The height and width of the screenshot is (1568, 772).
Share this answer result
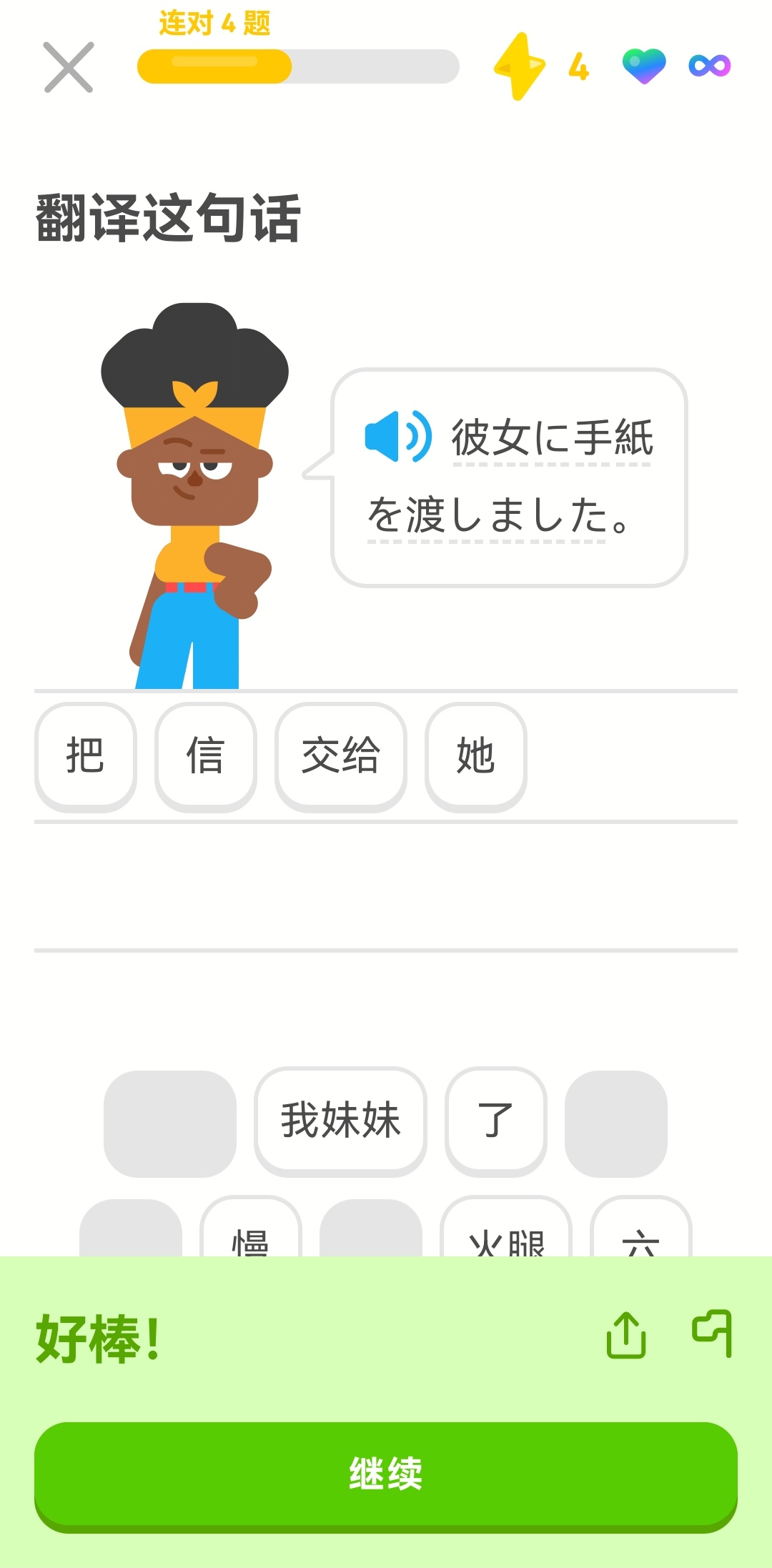coord(626,1334)
